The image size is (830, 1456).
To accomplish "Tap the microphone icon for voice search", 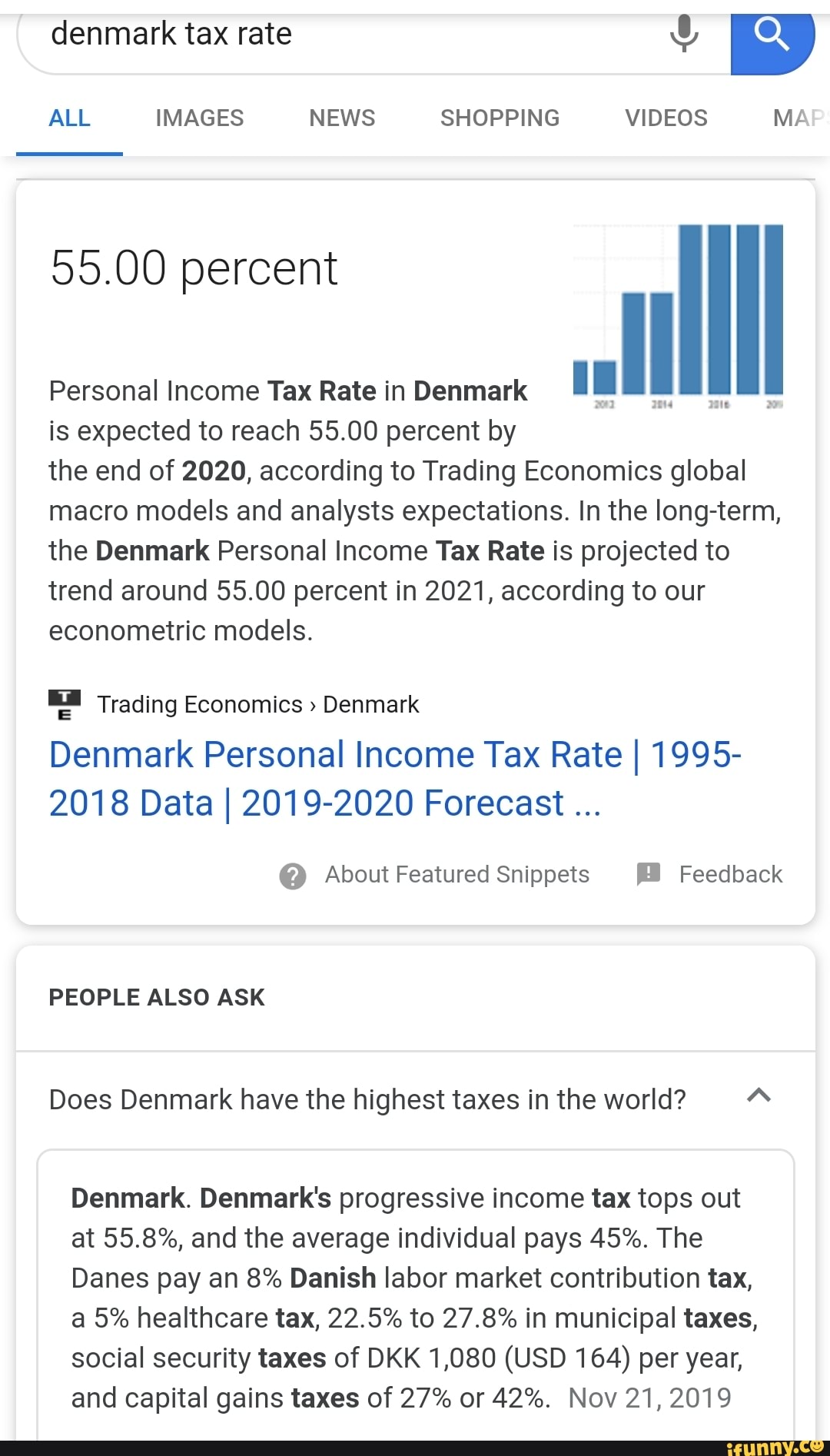I will [682, 35].
